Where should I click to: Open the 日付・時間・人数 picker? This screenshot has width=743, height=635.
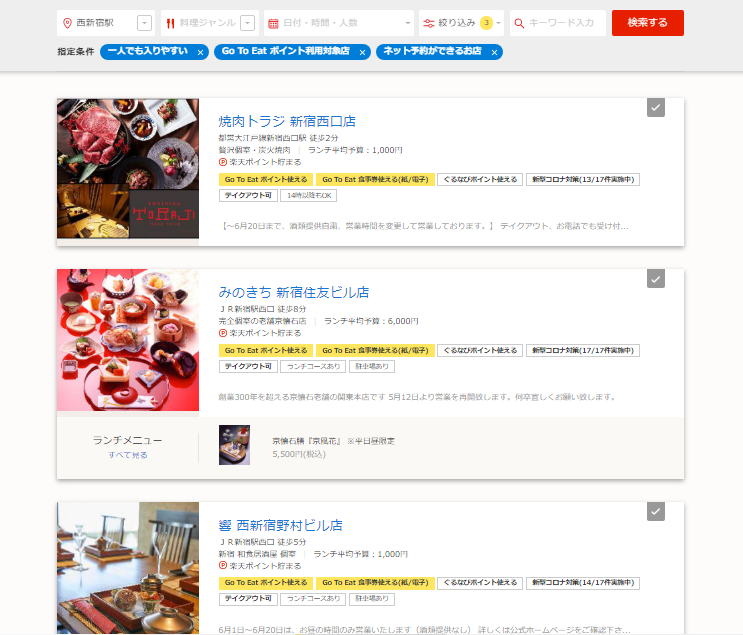click(338, 23)
